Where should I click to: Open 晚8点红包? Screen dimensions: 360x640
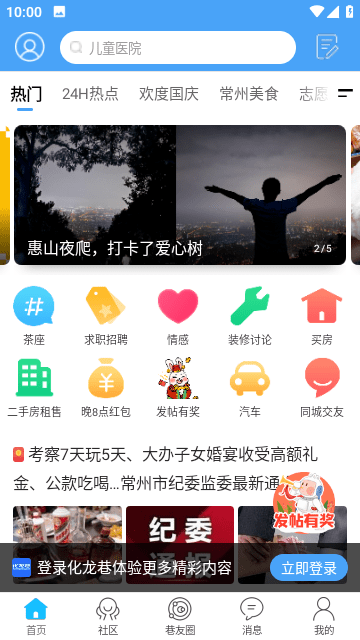(106, 388)
